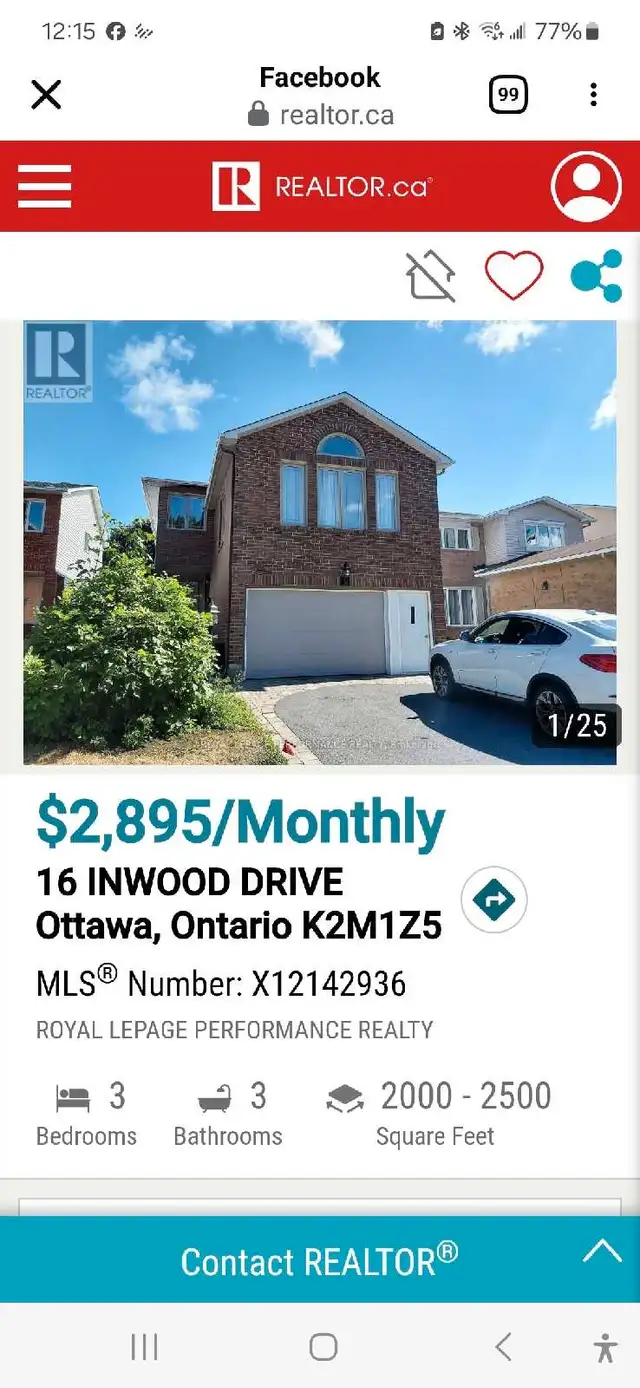640x1388 pixels.
Task: Open the listing photo gallery
Action: point(320,542)
